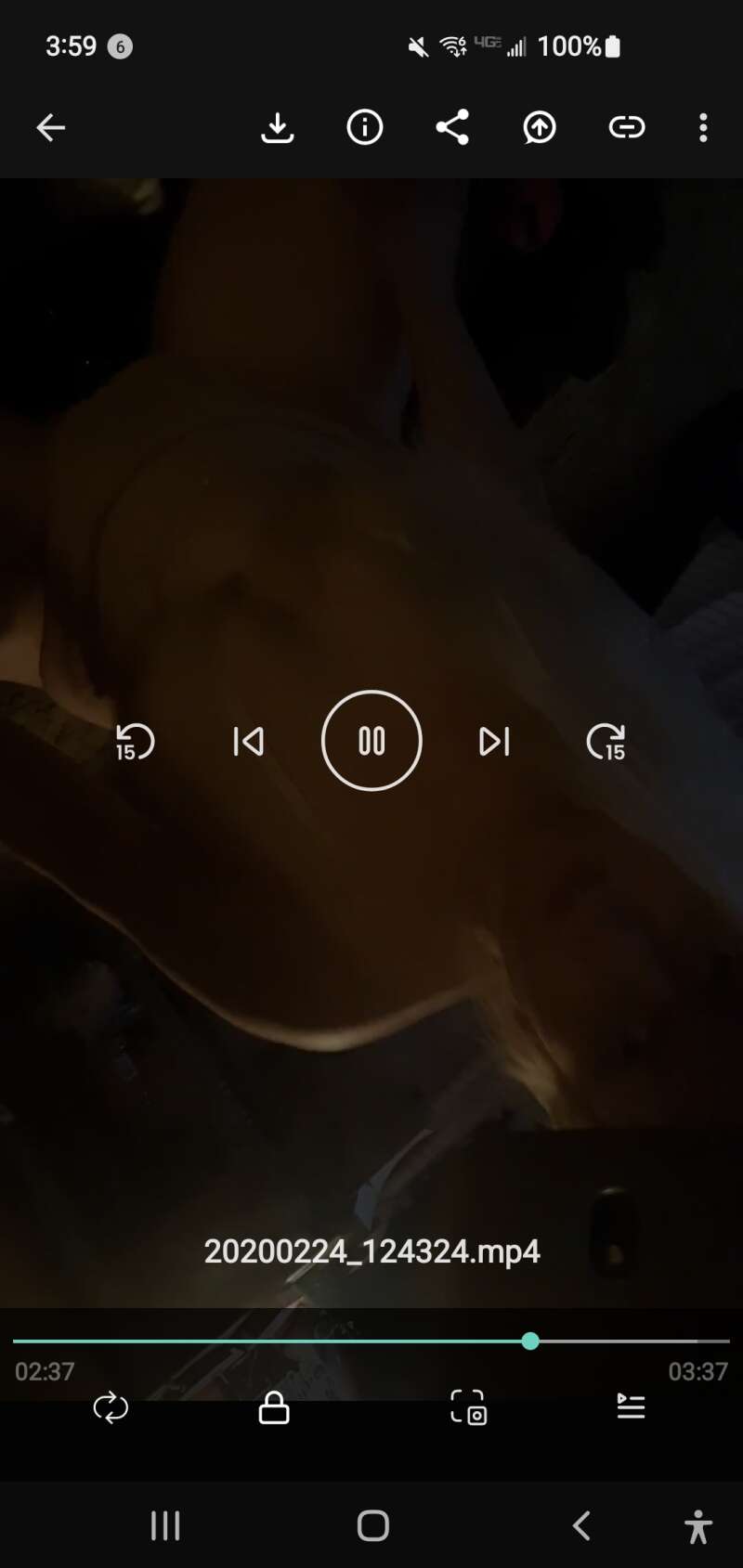This screenshot has width=743, height=1568.
Task: Share this video
Action: pos(452,127)
